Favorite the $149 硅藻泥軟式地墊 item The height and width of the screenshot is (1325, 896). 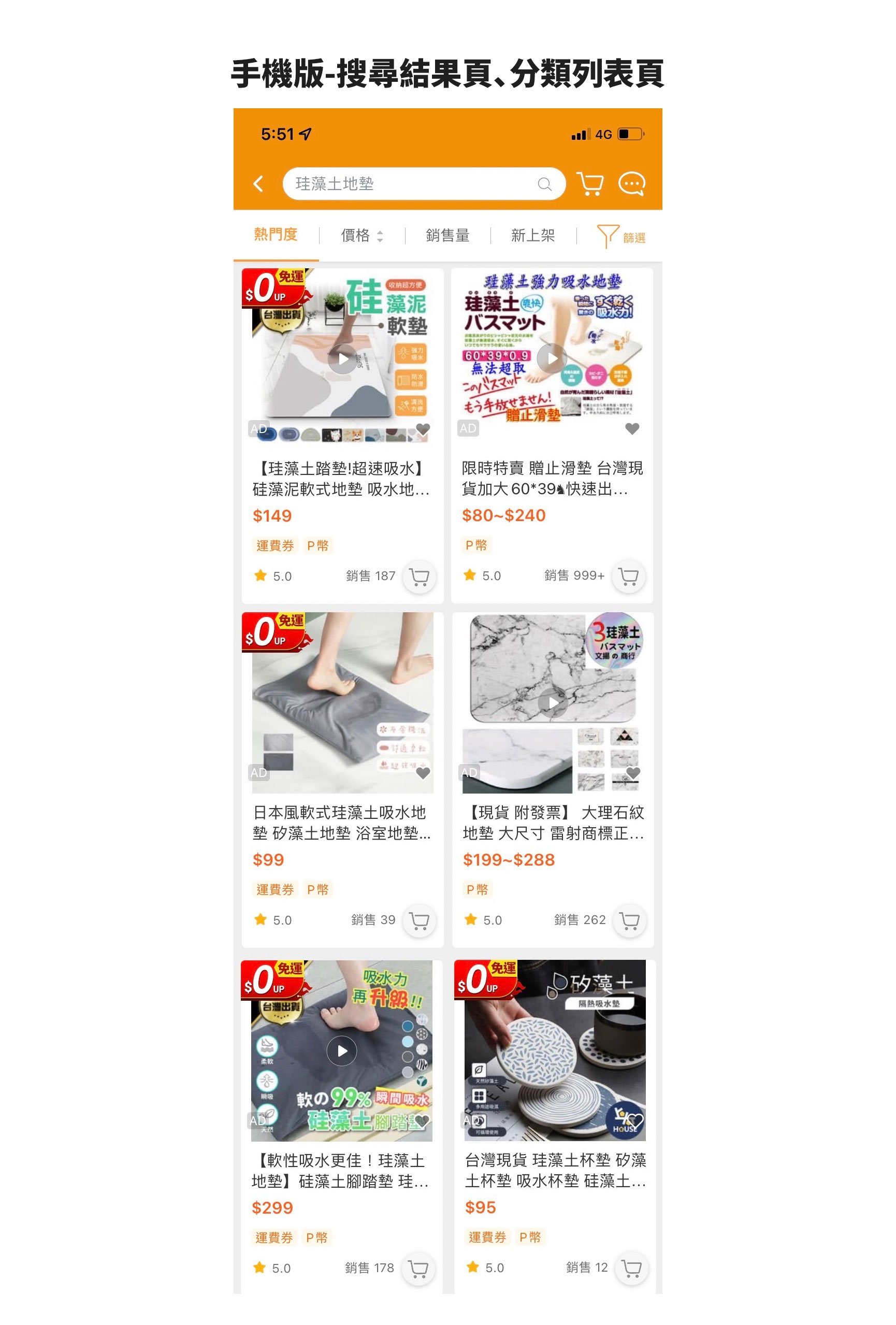tap(423, 429)
